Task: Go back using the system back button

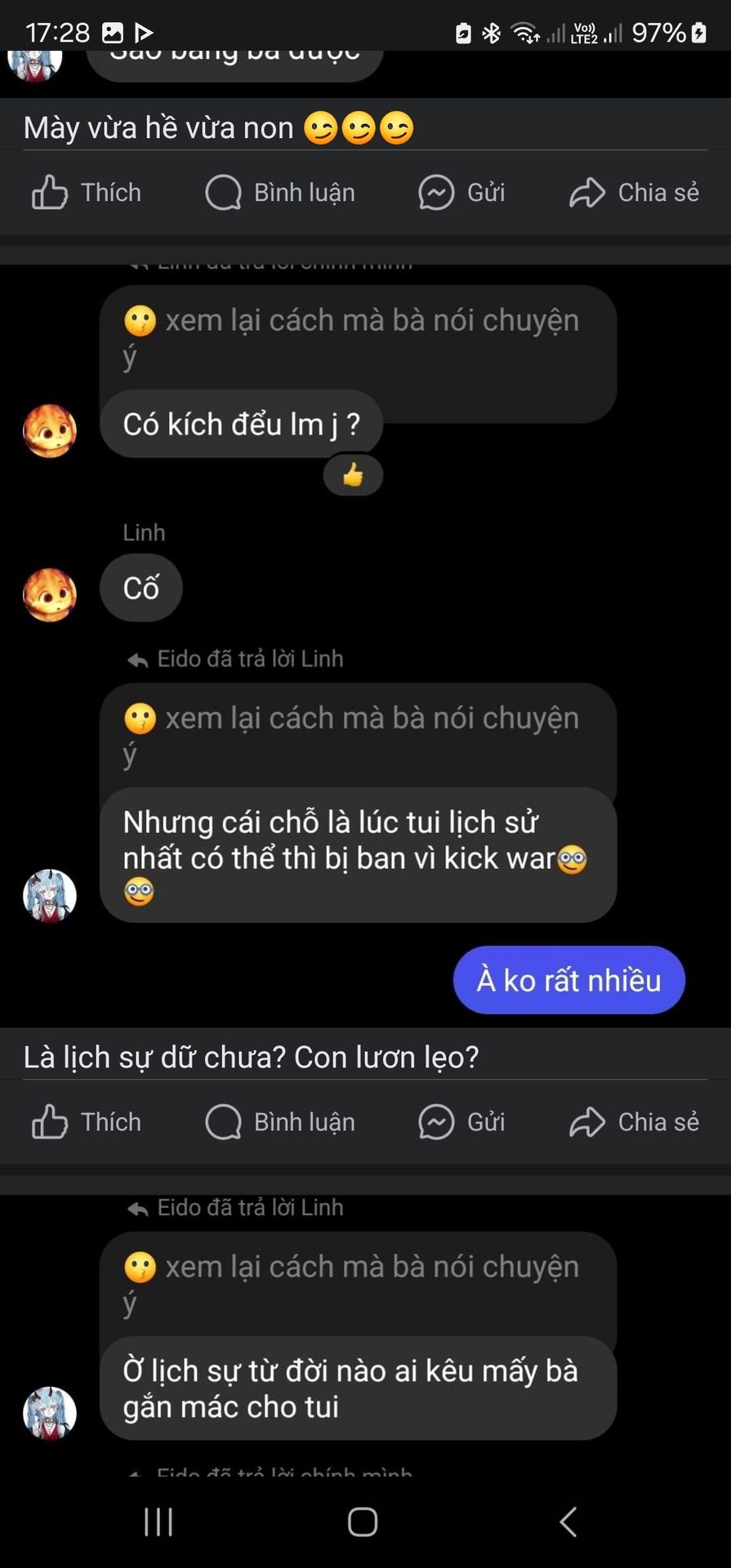Action: click(568, 1521)
